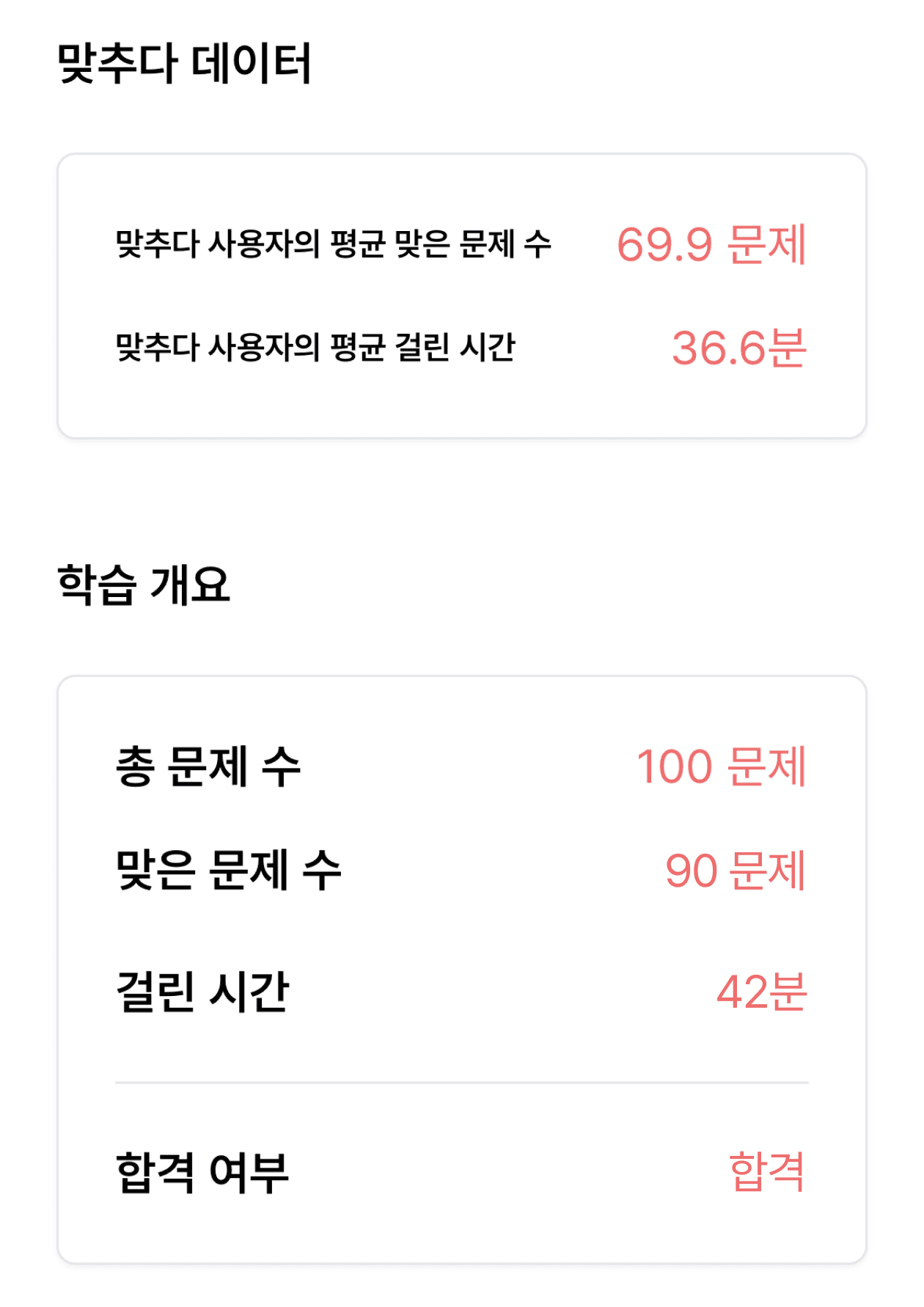Image resolution: width=924 pixels, height=1307 pixels.
Task: Click the 100 문제 total questions value
Action: (x=722, y=766)
